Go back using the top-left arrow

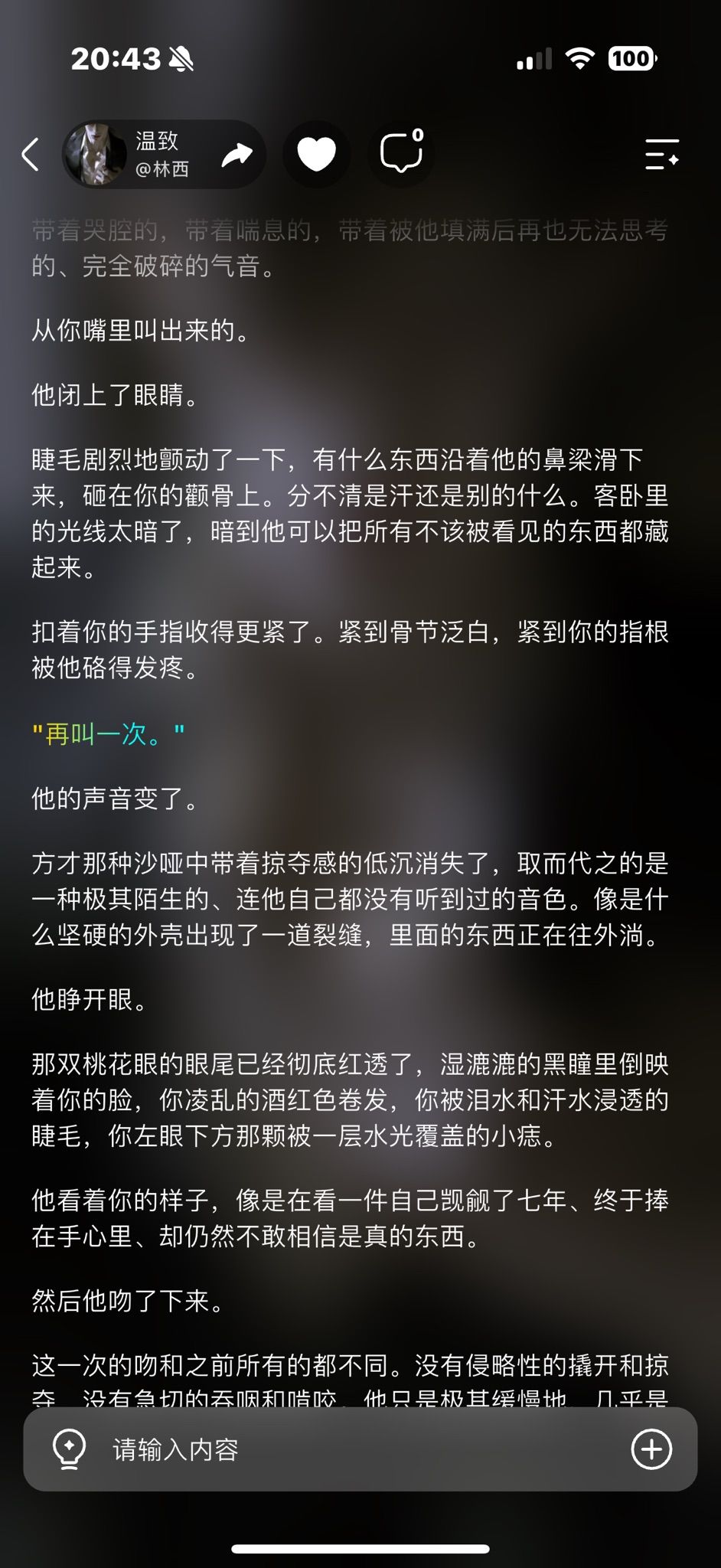tap(31, 154)
